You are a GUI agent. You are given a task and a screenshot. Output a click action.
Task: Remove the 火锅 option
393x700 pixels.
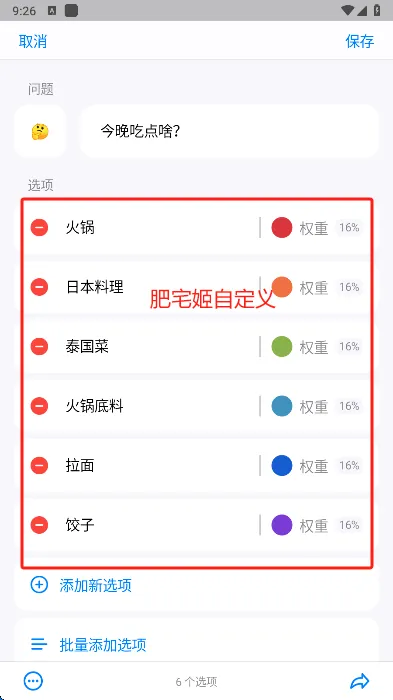coord(39,228)
